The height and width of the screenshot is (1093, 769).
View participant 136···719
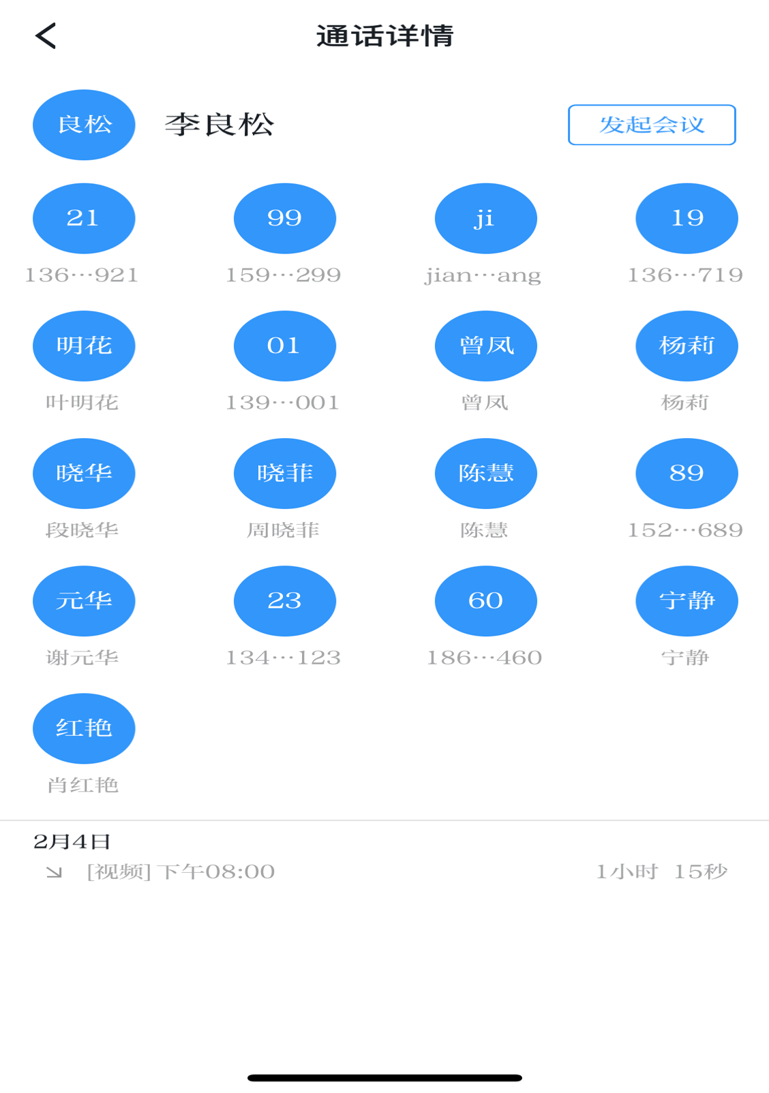(687, 218)
